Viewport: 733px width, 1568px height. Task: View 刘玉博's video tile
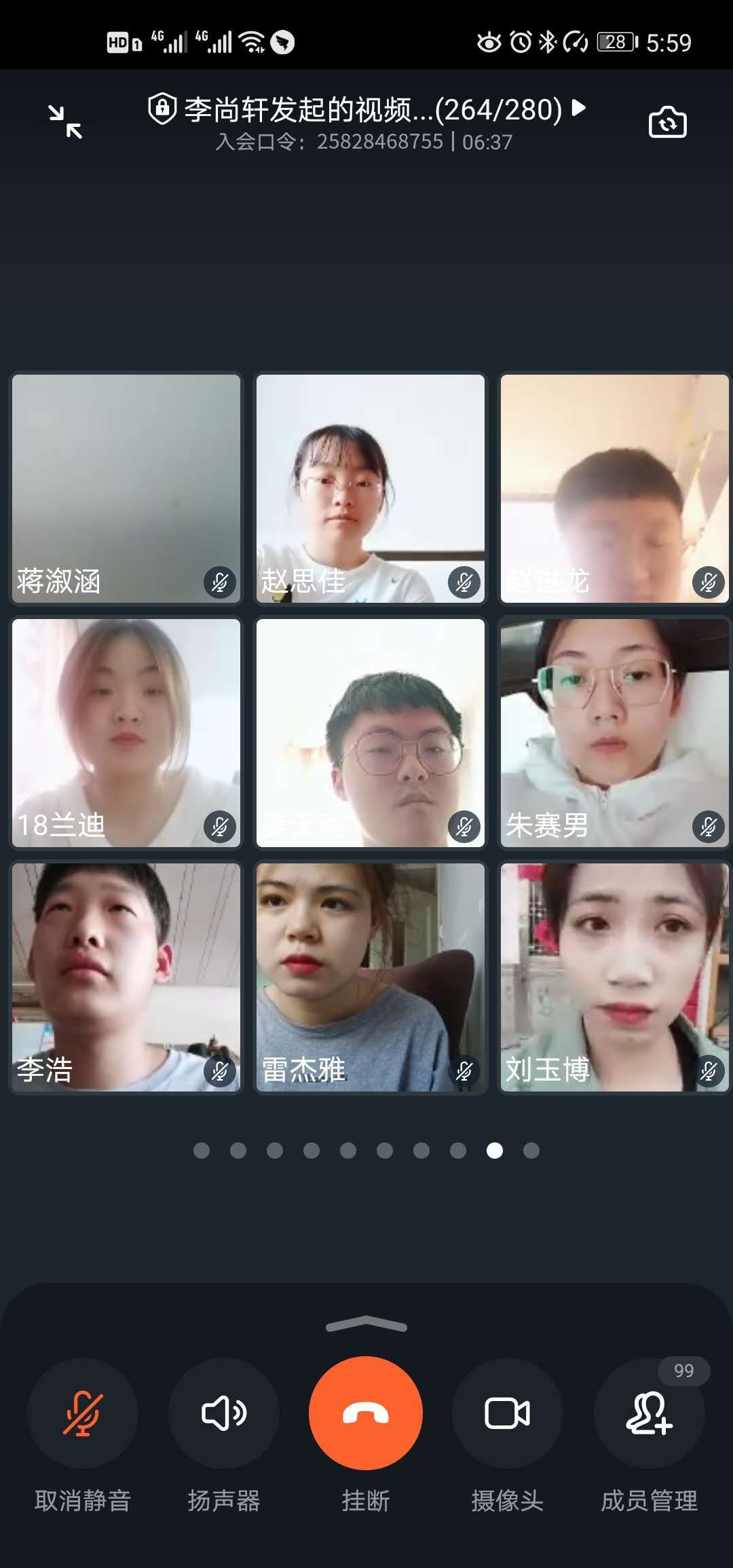click(x=614, y=977)
